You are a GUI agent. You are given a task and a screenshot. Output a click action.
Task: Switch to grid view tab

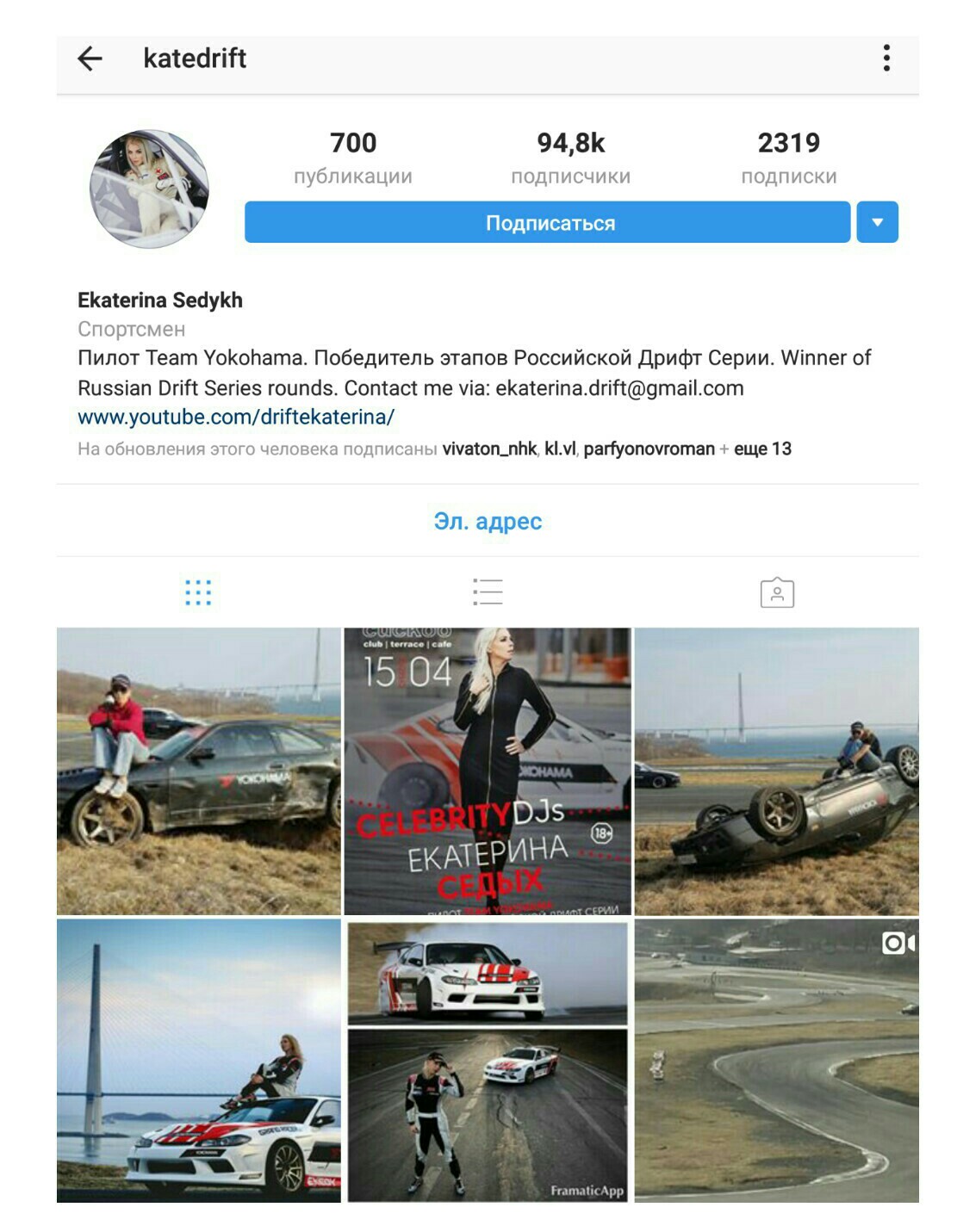click(198, 592)
